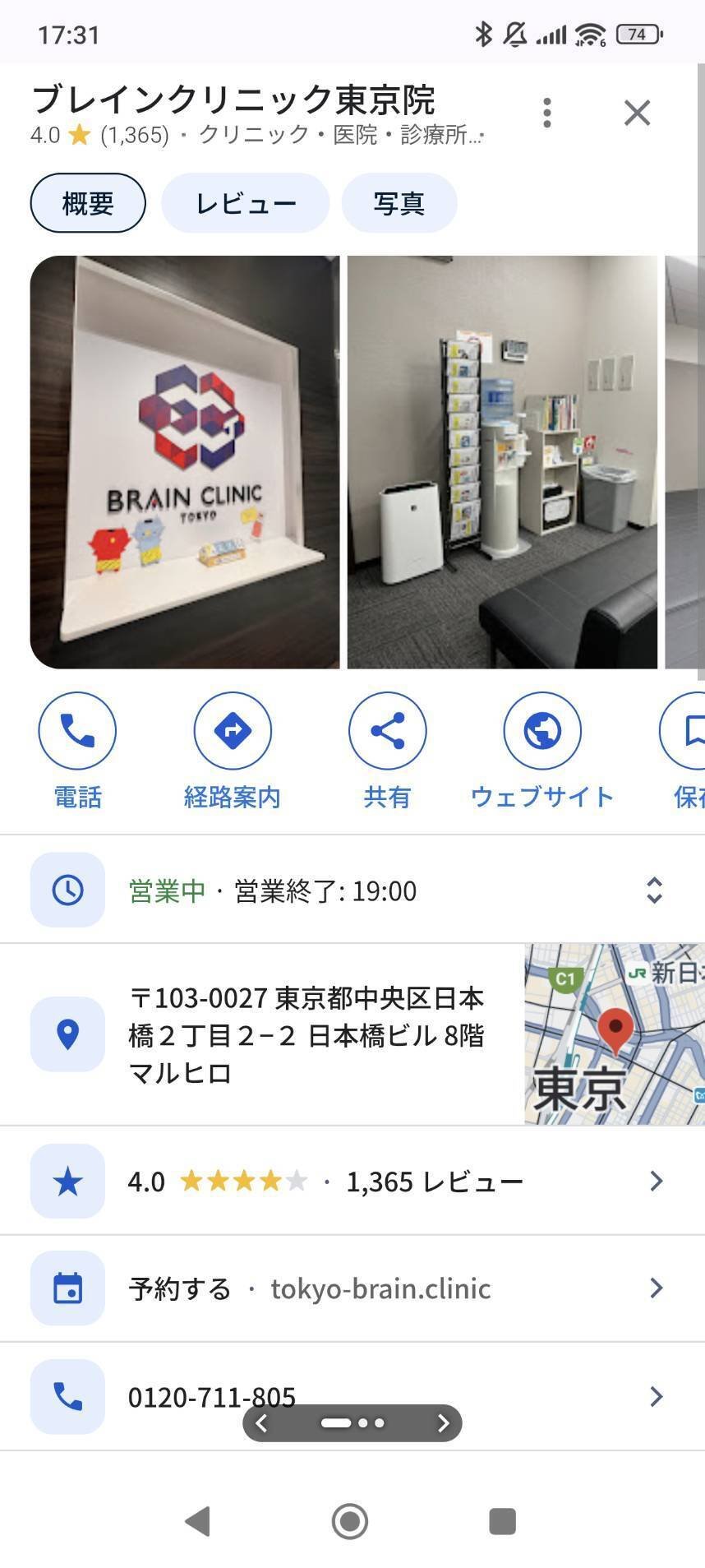This screenshot has height=1568, width=705.
Task: Tap the previous arrow on the page indicator
Action: pyautogui.click(x=261, y=1422)
